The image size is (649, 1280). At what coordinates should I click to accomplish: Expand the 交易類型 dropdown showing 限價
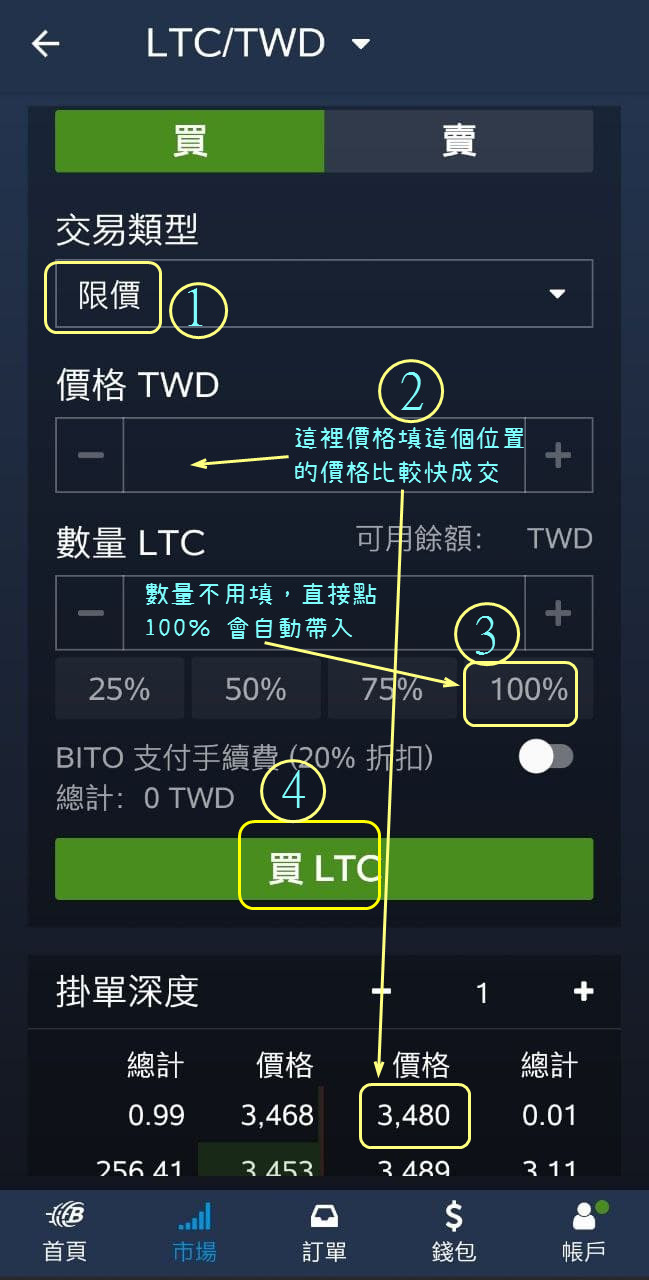[323, 294]
